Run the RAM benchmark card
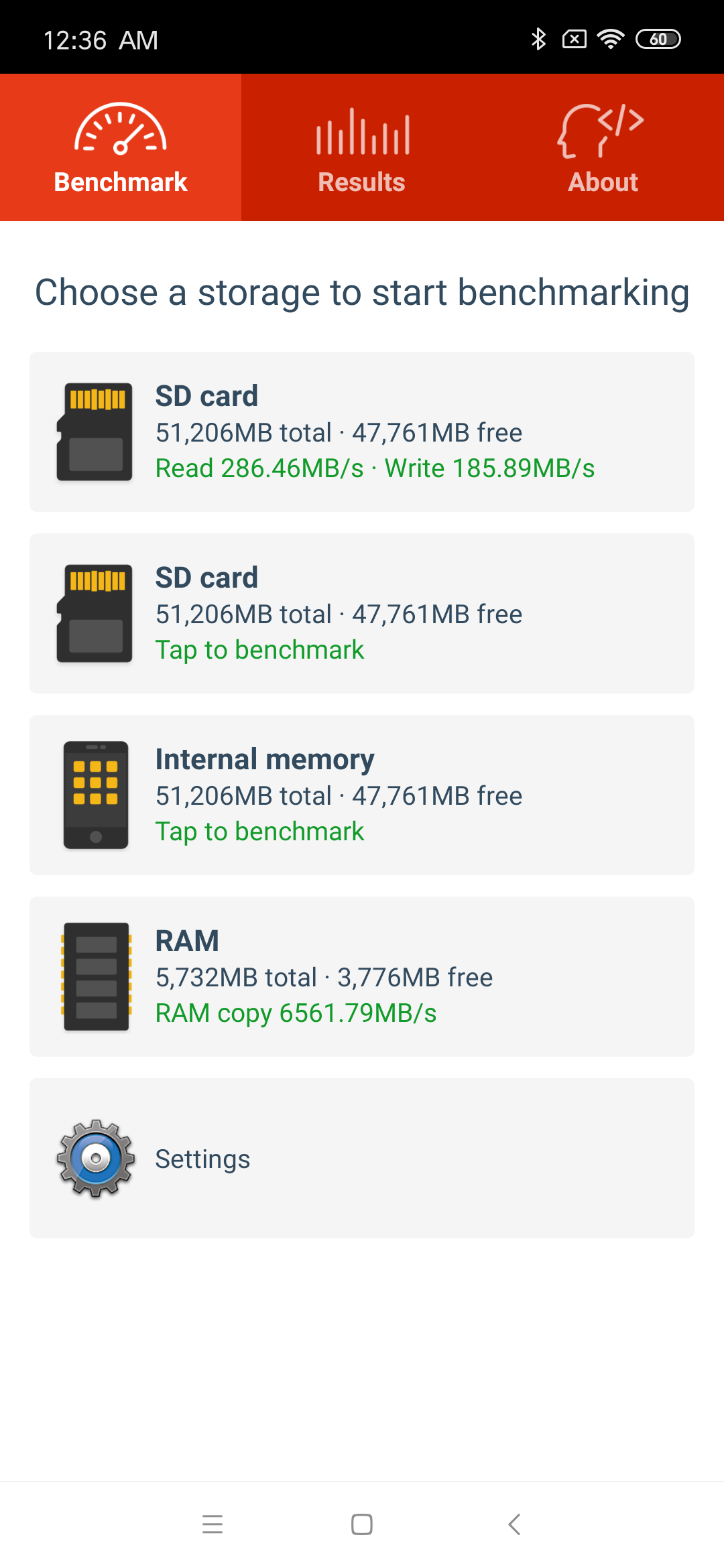 [x=362, y=976]
